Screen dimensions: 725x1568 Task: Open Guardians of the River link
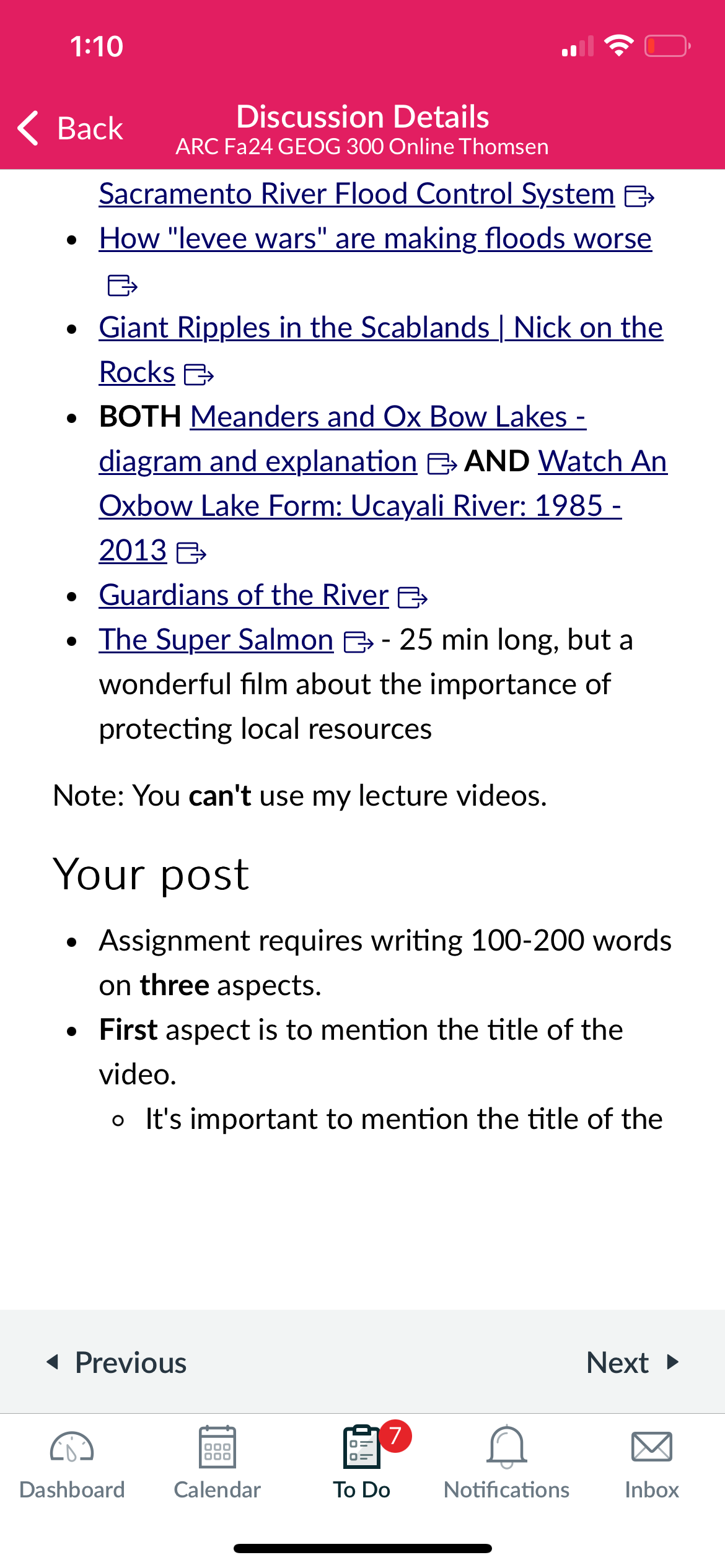(x=244, y=595)
